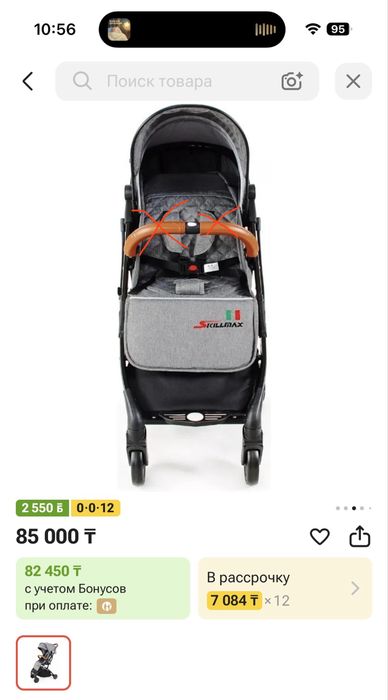The width and height of the screenshot is (388, 700).
Task: Add the stroller to favorites with the heart
Action: pos(320,536)
